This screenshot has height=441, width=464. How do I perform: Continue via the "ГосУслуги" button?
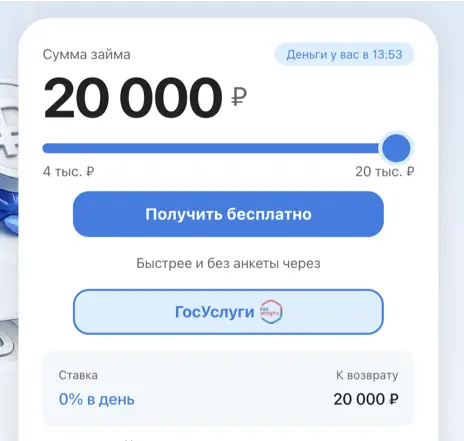(x=228, y=312)
